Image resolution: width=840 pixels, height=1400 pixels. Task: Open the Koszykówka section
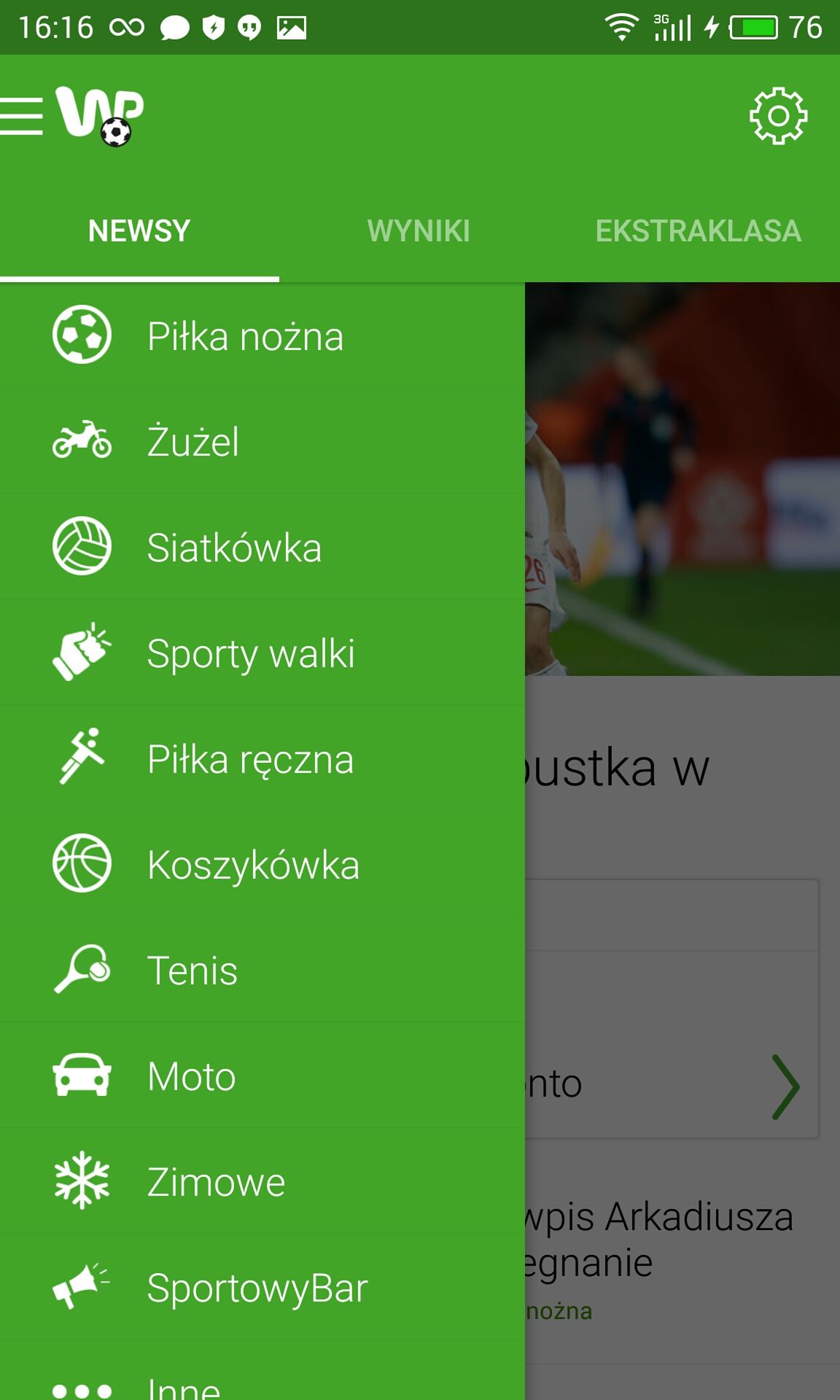(x=262, y=864)
